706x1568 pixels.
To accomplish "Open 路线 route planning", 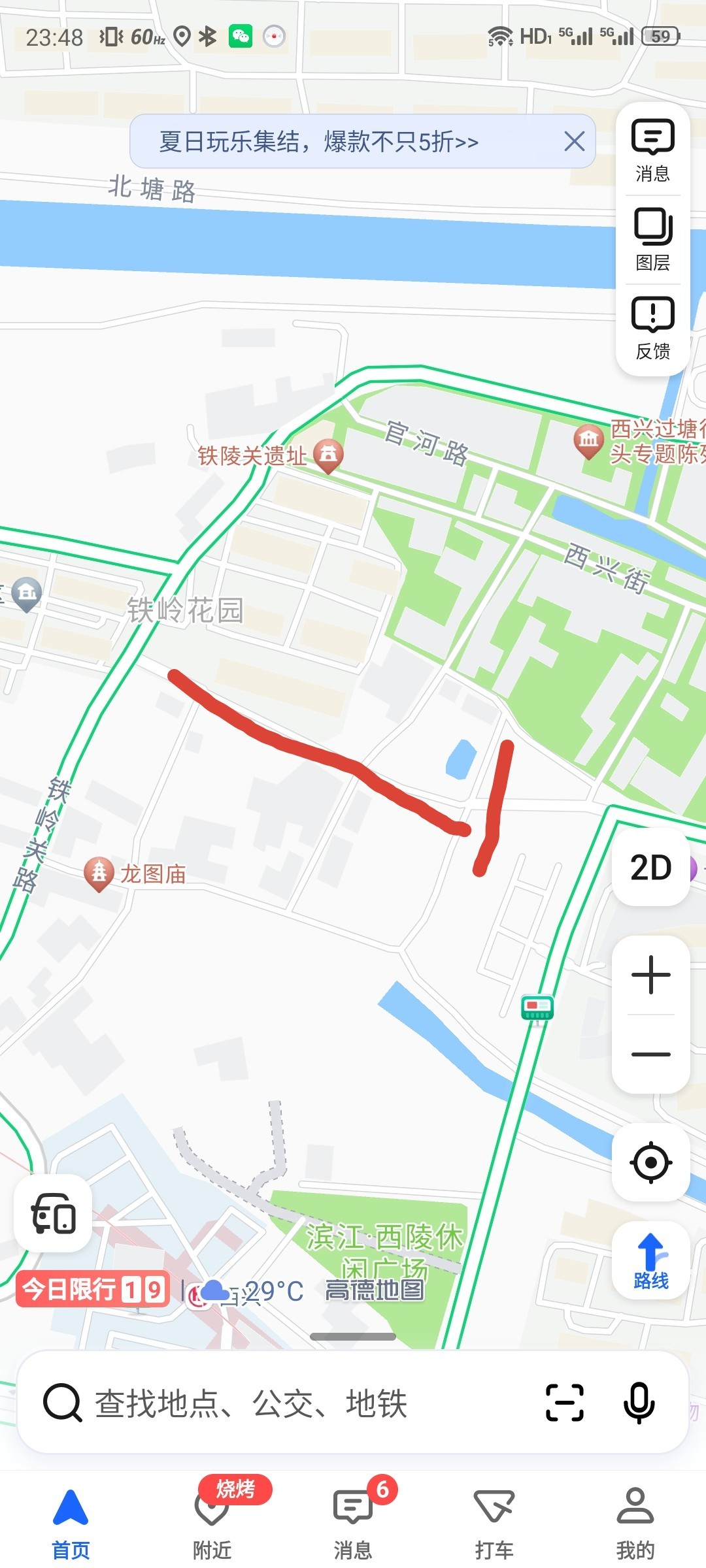I will click(650, 1261).
